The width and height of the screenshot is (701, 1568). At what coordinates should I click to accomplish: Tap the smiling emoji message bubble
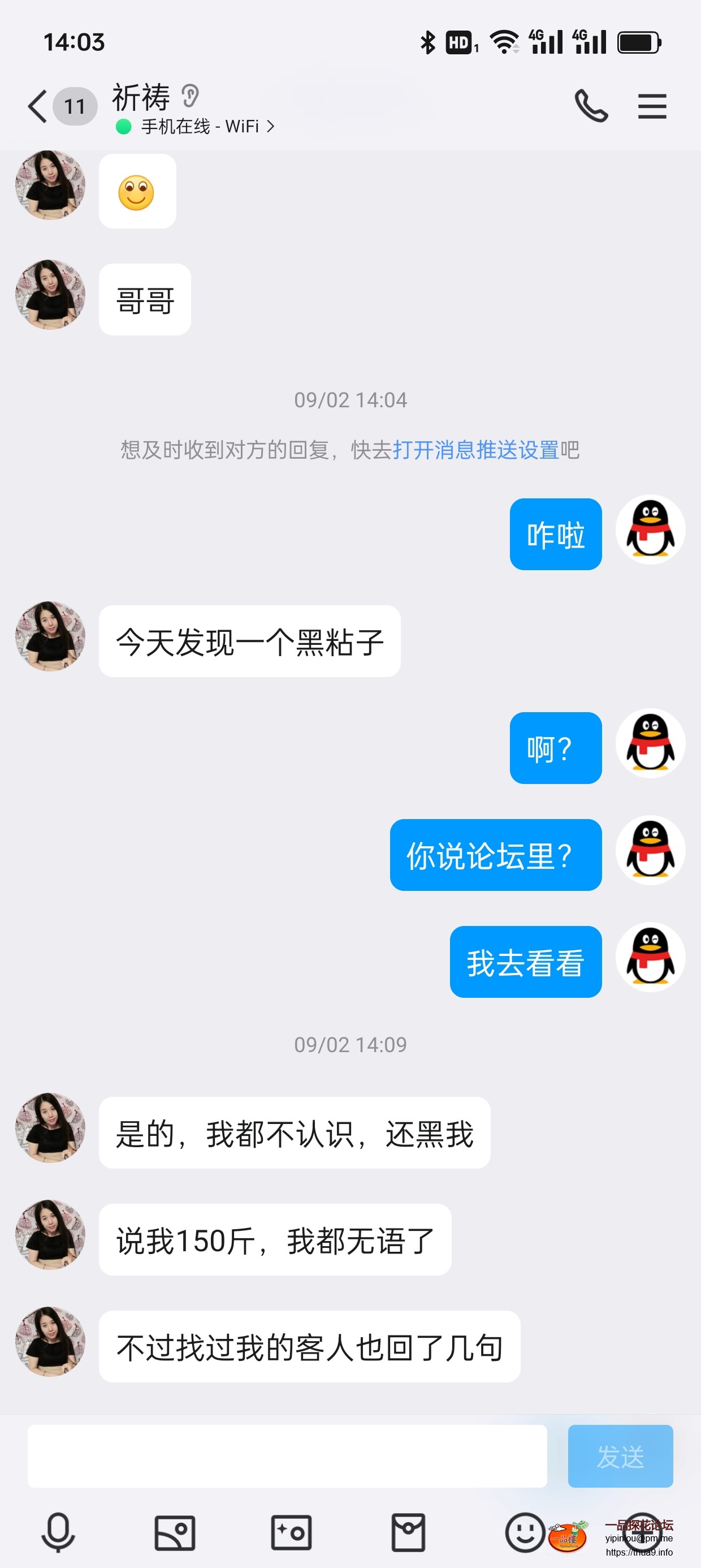(137, 191)
